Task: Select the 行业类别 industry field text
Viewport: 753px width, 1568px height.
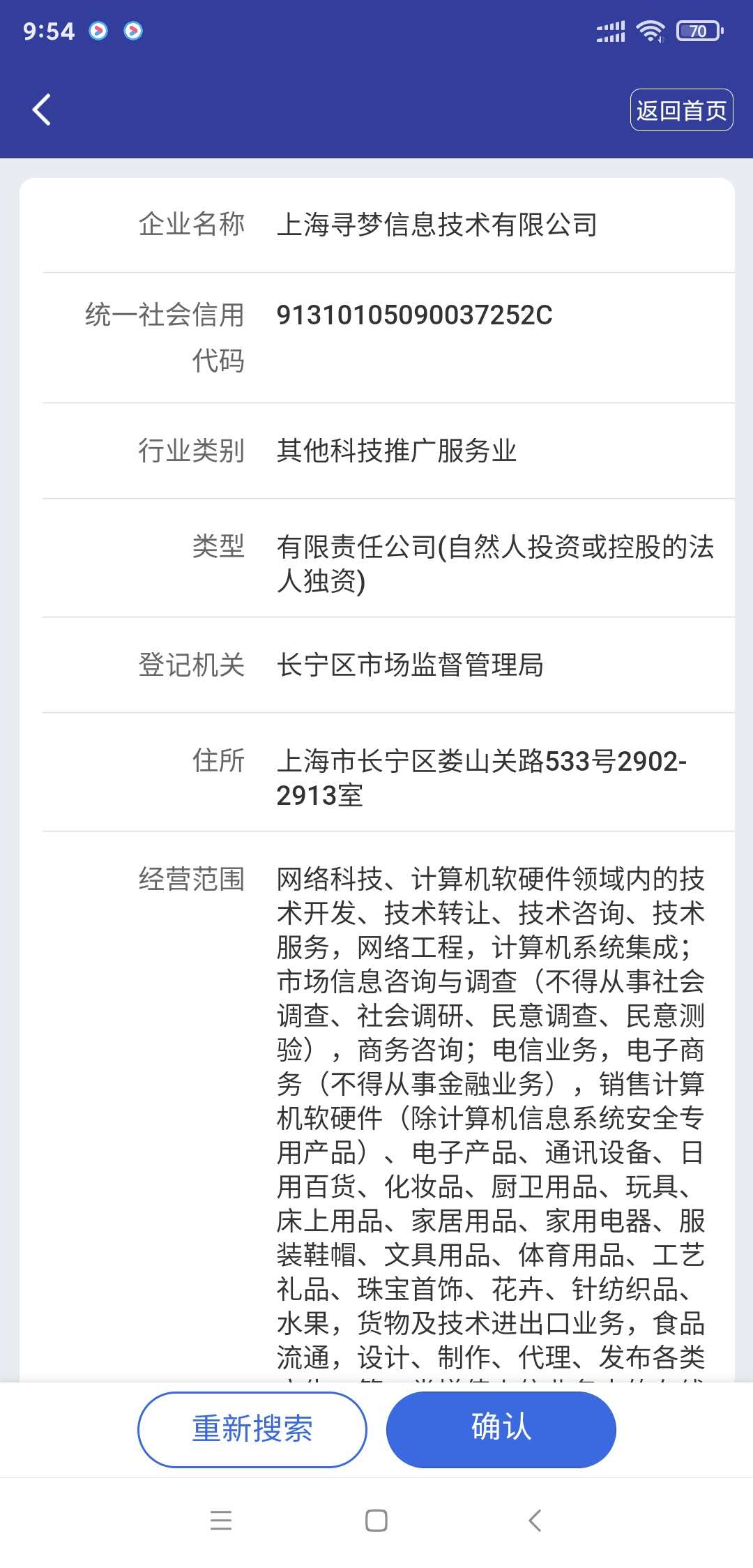Action: click(x=397, y=451)
